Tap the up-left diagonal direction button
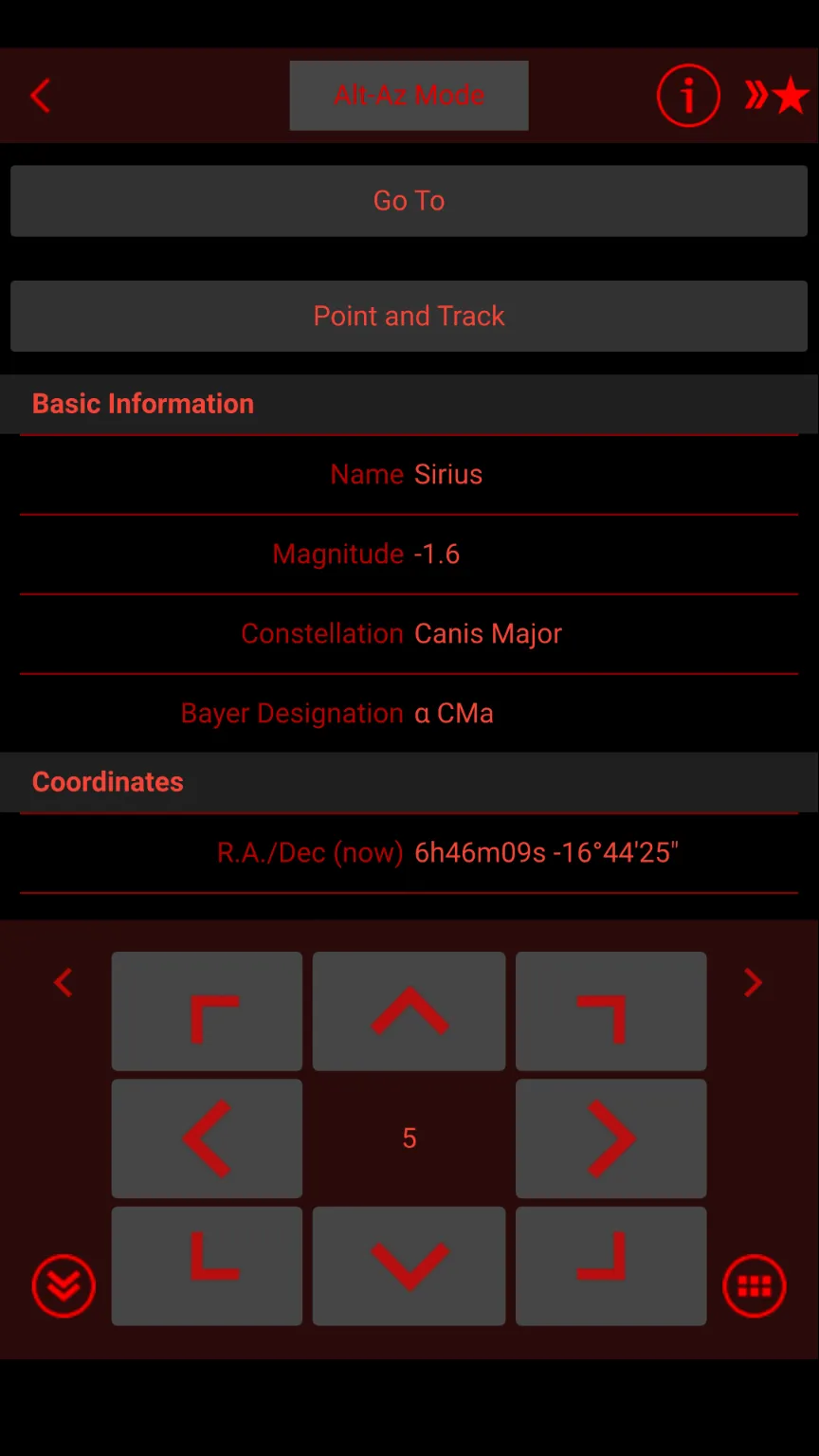 pyautogui.click(x=207, y=1011)
